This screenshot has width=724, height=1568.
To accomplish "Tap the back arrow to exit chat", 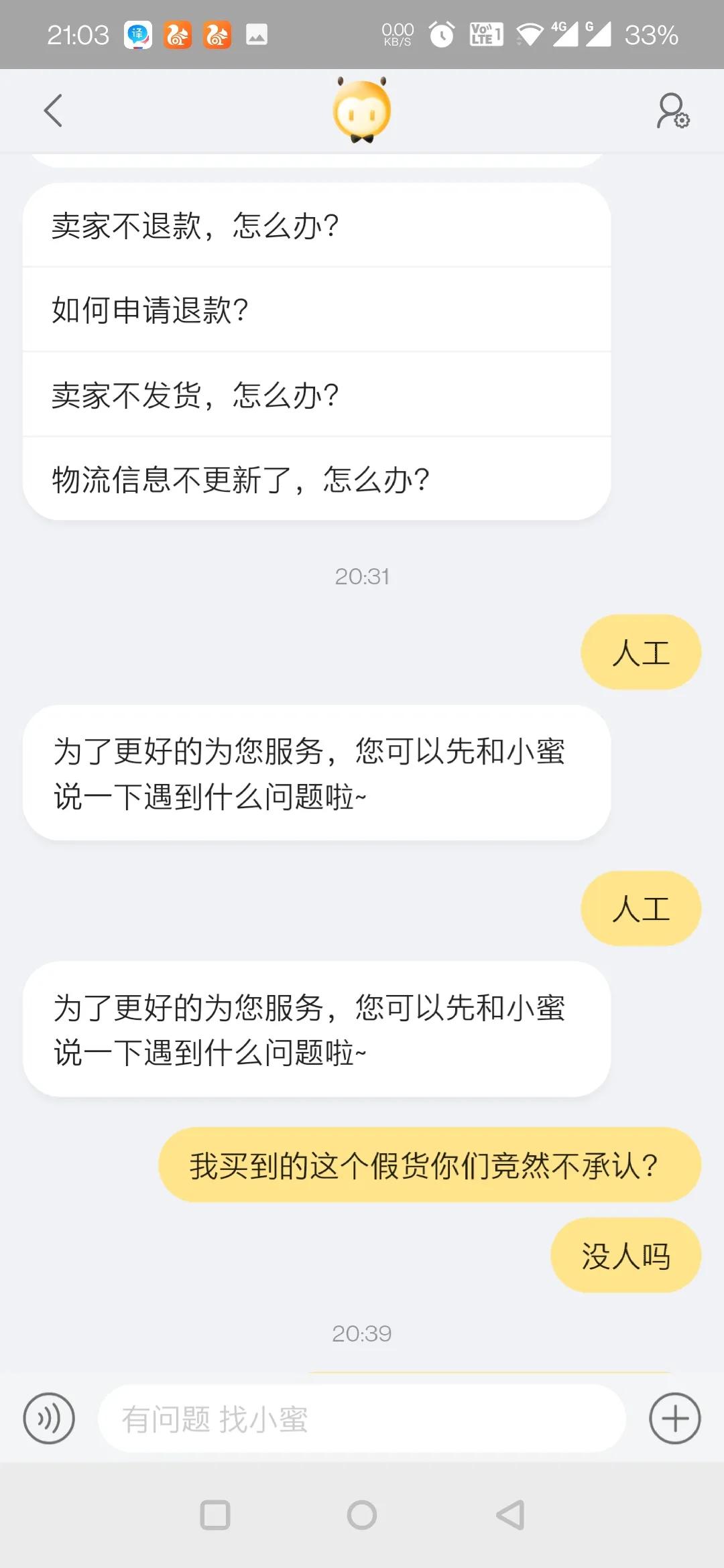I will pos(54,110).
